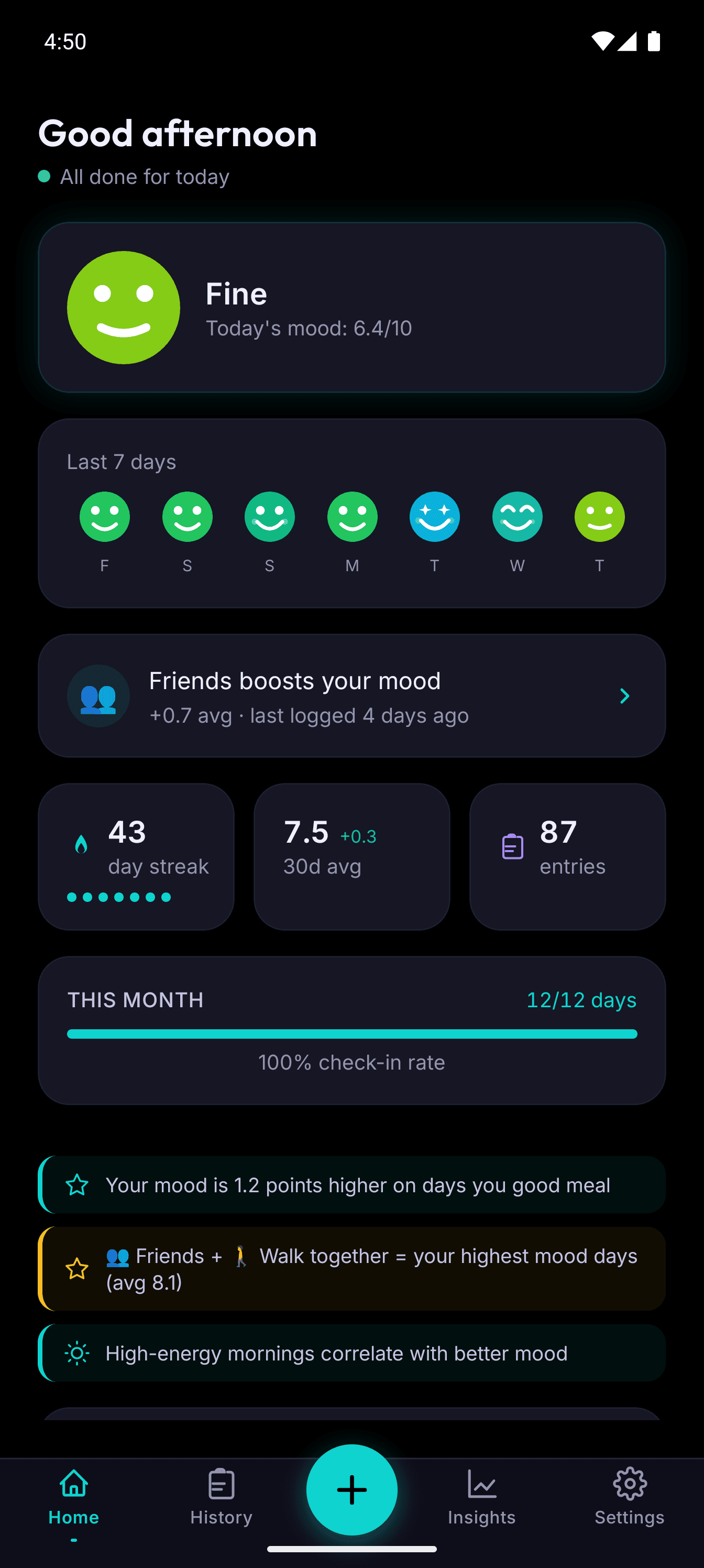Open Settings via the gear icon
The image size is (704, 1568).
pyautogui.click(x=630, y=1484)
